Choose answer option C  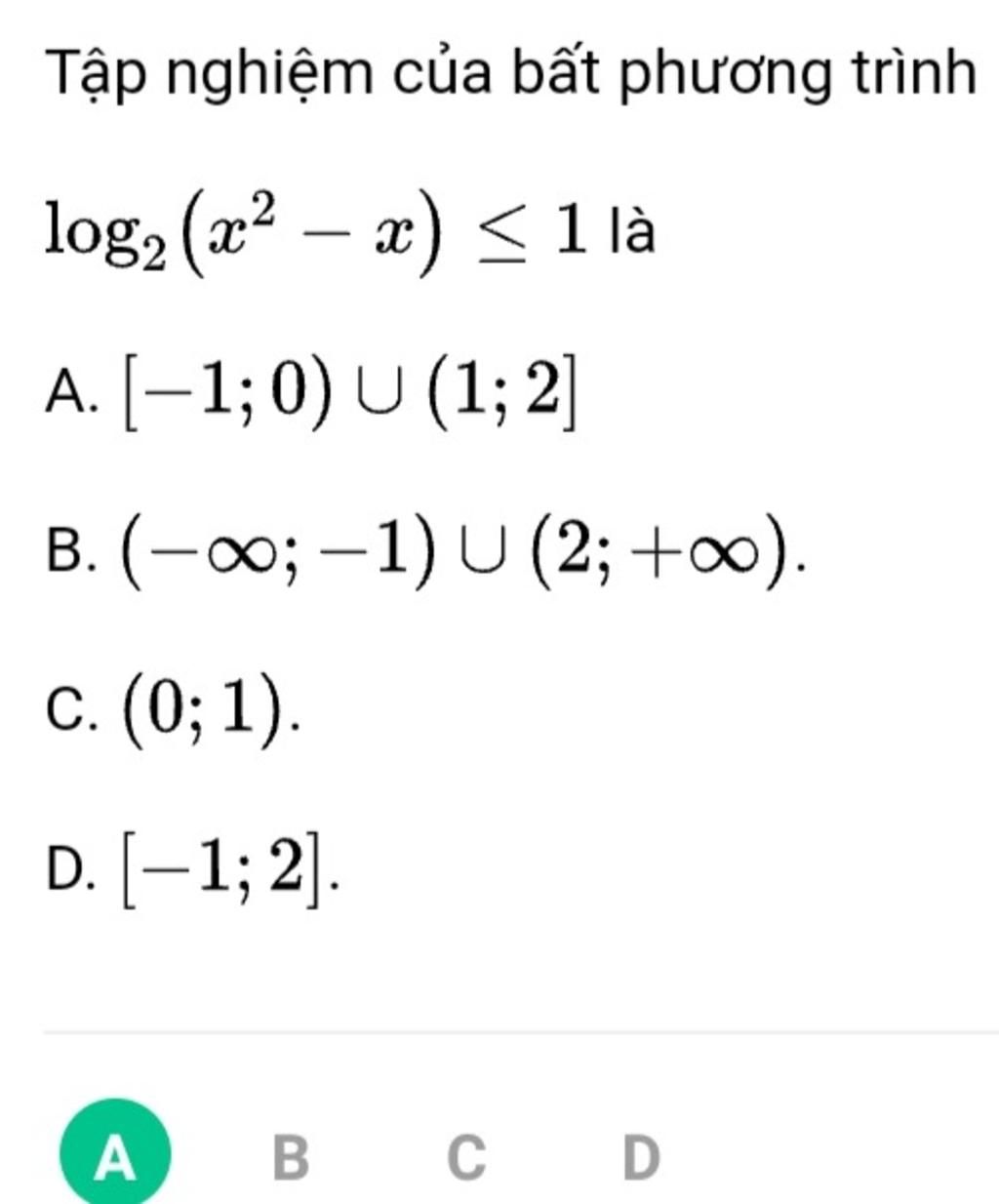[466, 1158]
